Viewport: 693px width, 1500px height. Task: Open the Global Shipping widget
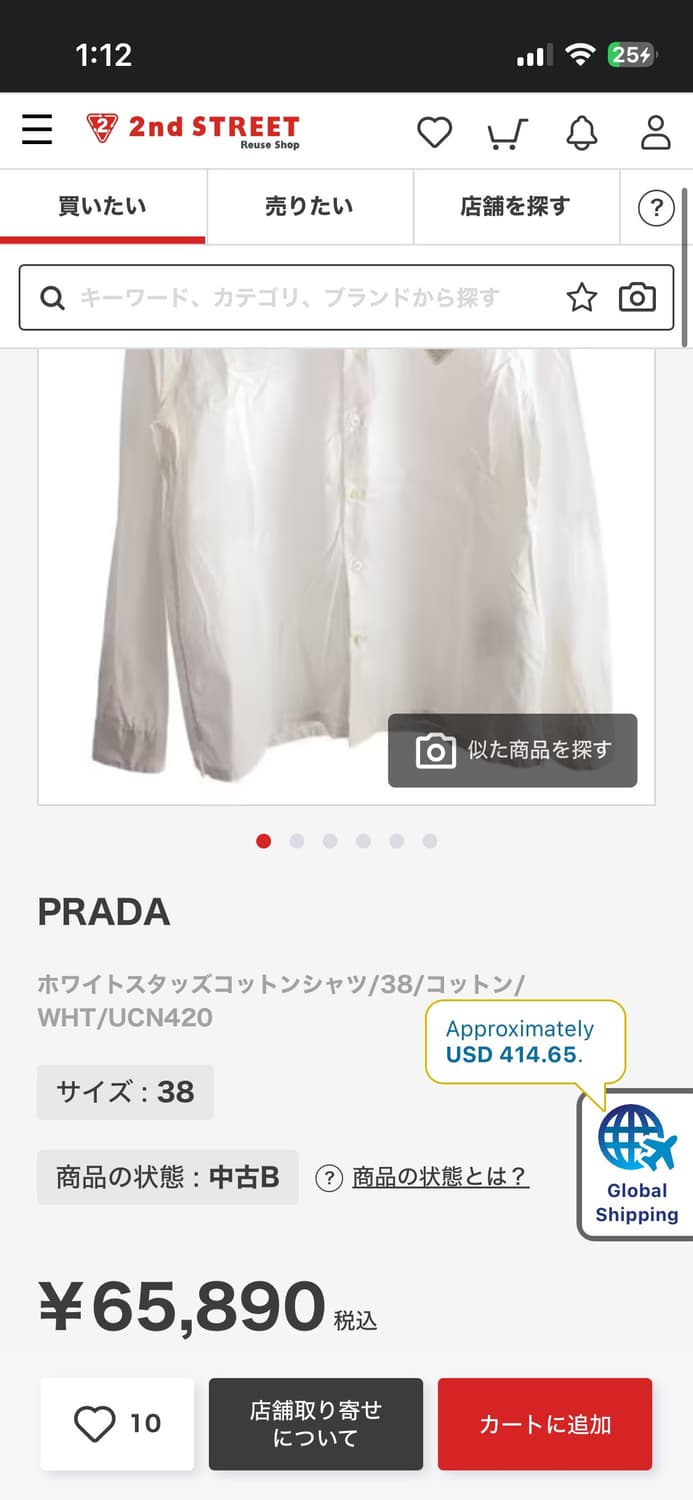pos(636,1165)
